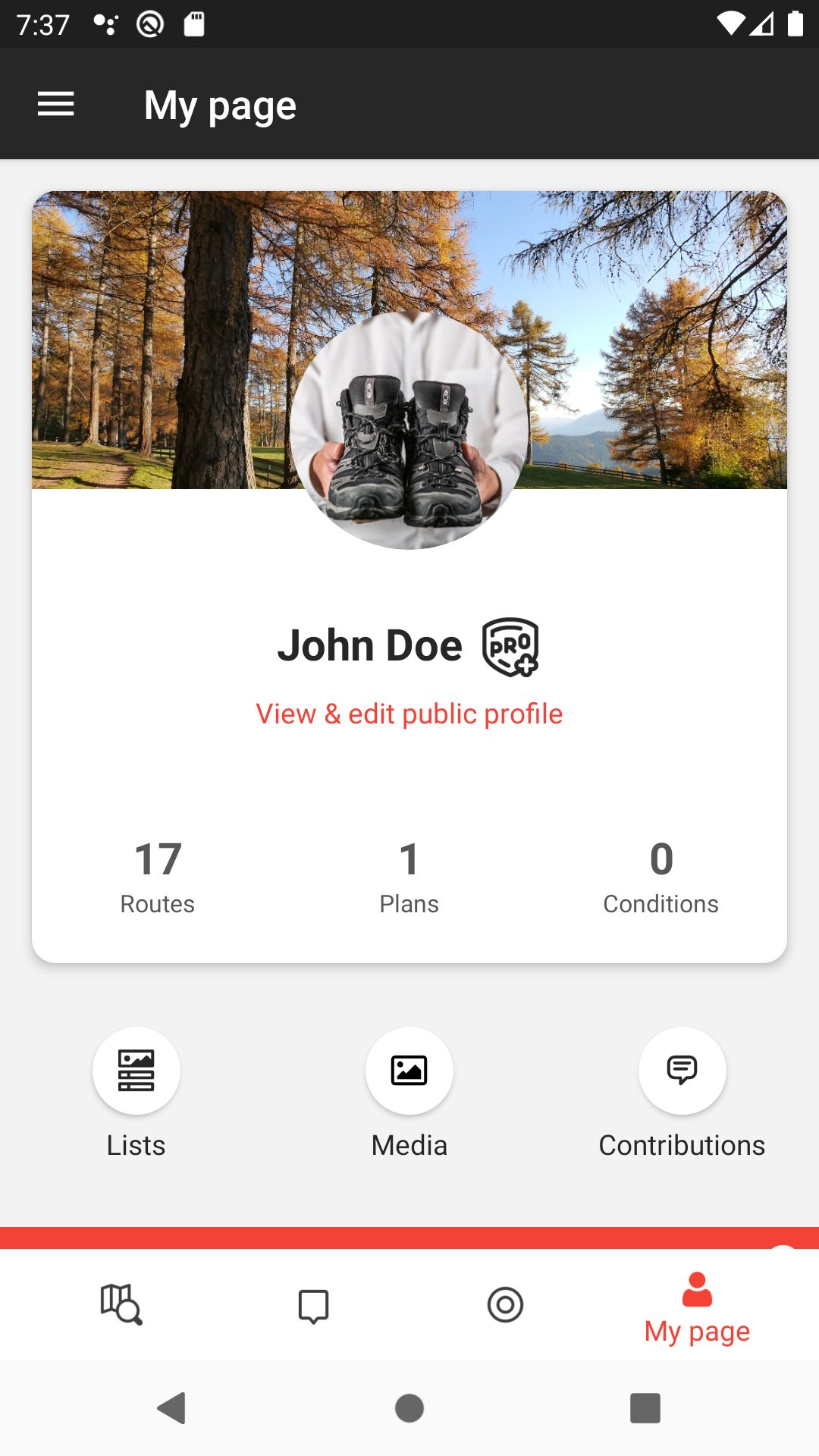Go to the home screen
Screen dimensions: 819x1456
[x=409, y=1408]
